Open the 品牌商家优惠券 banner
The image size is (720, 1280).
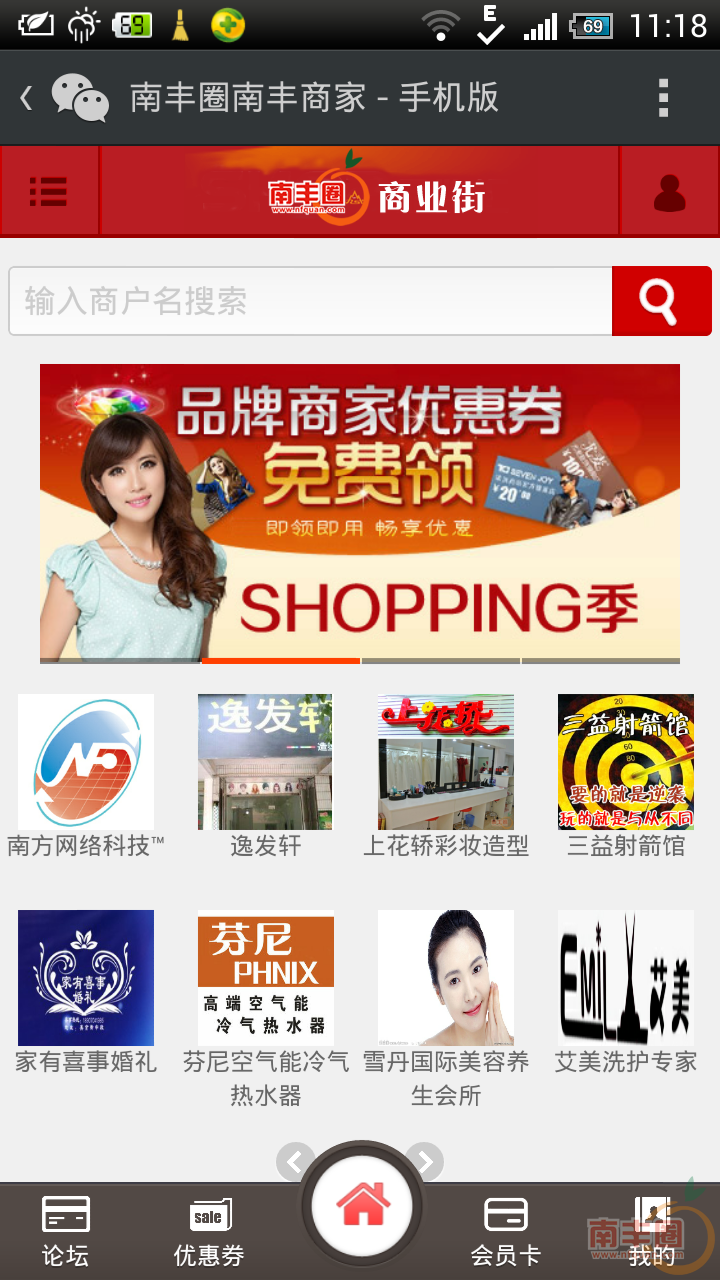(360, 512)
